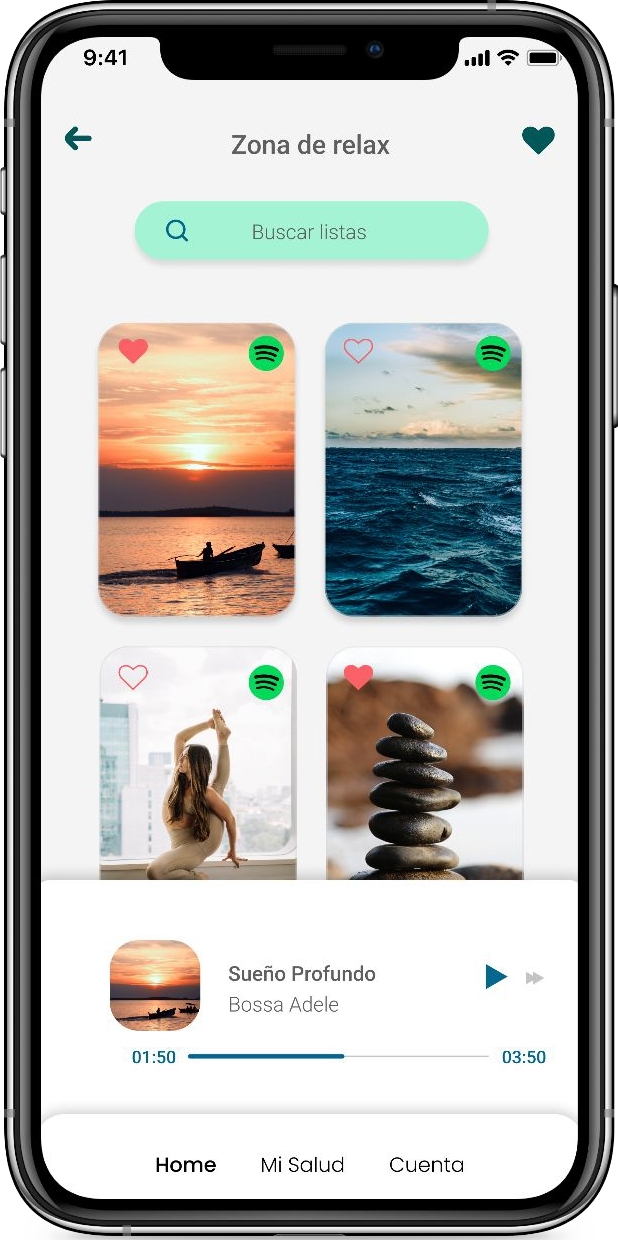Open the yoga pose playlist card
The image size is (618, 1240).
198,764
